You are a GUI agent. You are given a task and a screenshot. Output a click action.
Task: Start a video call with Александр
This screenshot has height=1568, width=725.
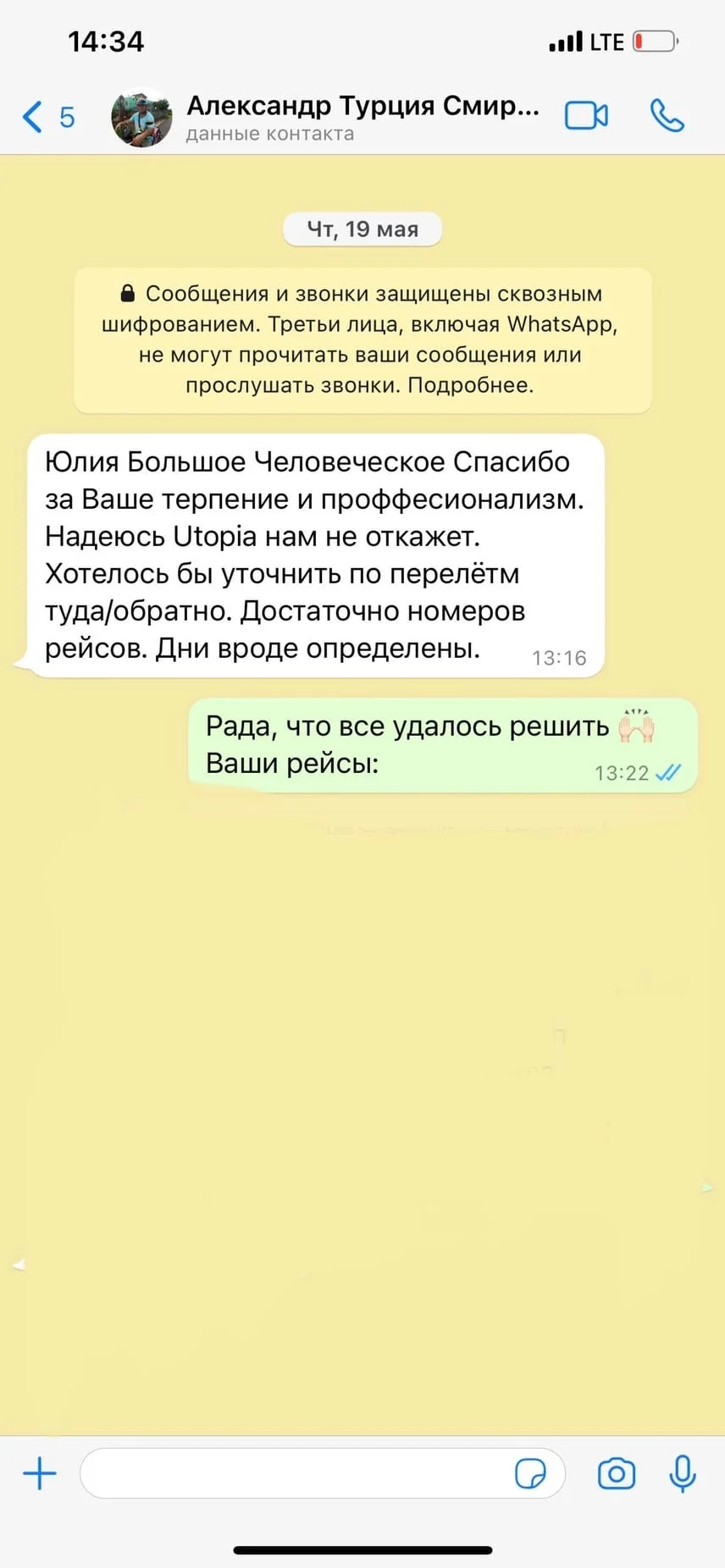(x=586, y=116)
